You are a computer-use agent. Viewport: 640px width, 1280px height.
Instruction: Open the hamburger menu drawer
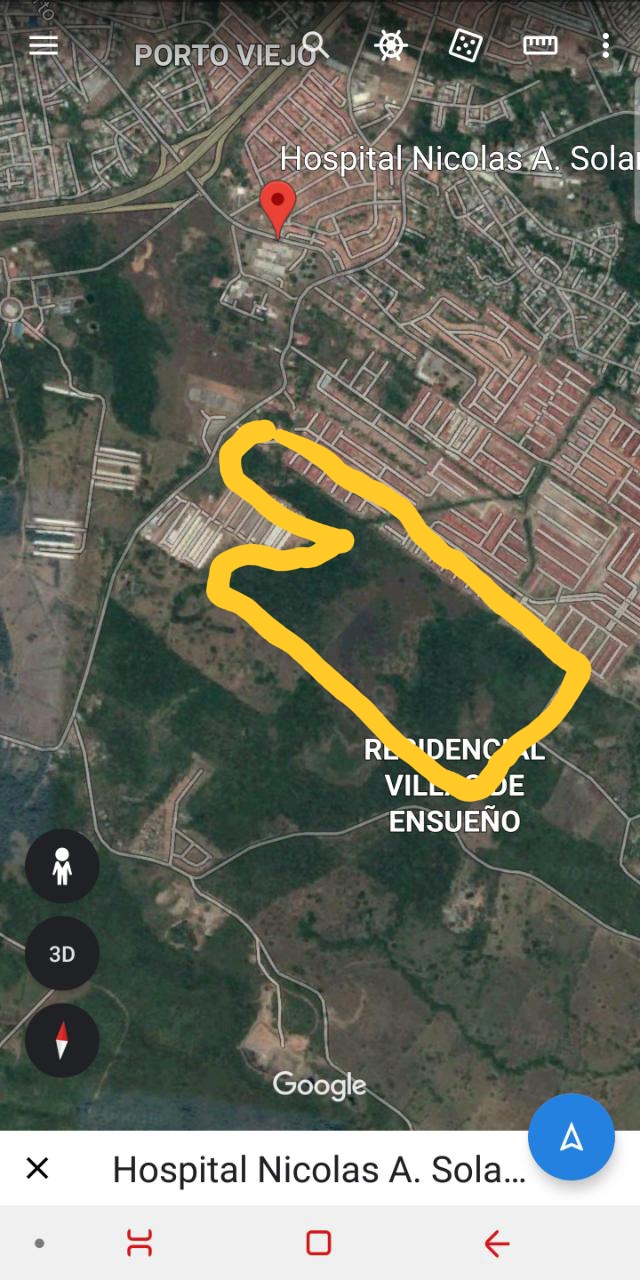point(43,45)
